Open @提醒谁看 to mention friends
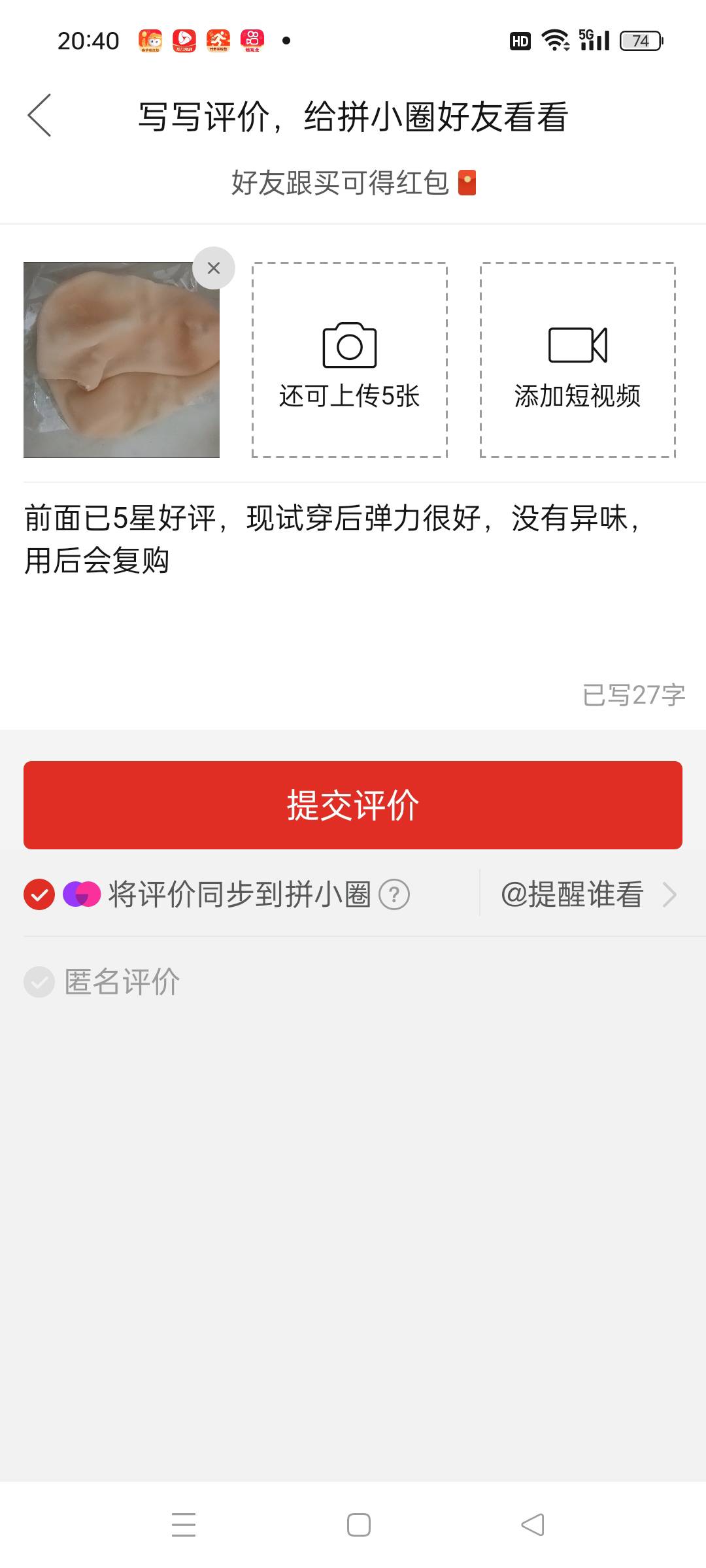This screenshot has width=706, height=1568. click(x=587, y=894)
